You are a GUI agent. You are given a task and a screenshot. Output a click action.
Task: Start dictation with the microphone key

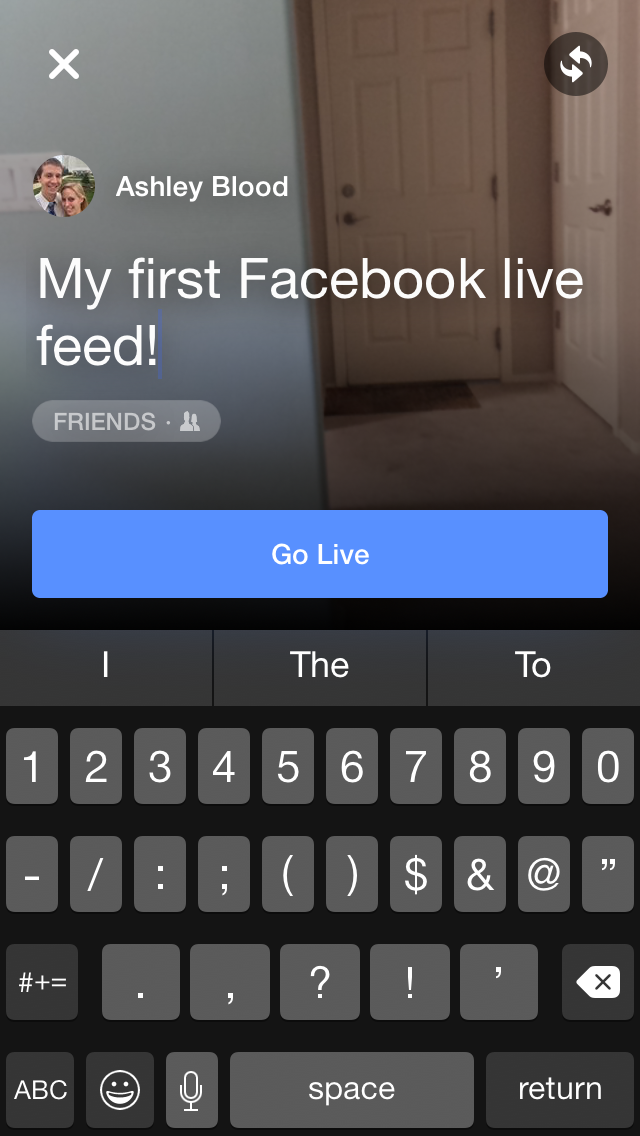click(x=191, y=1089)
